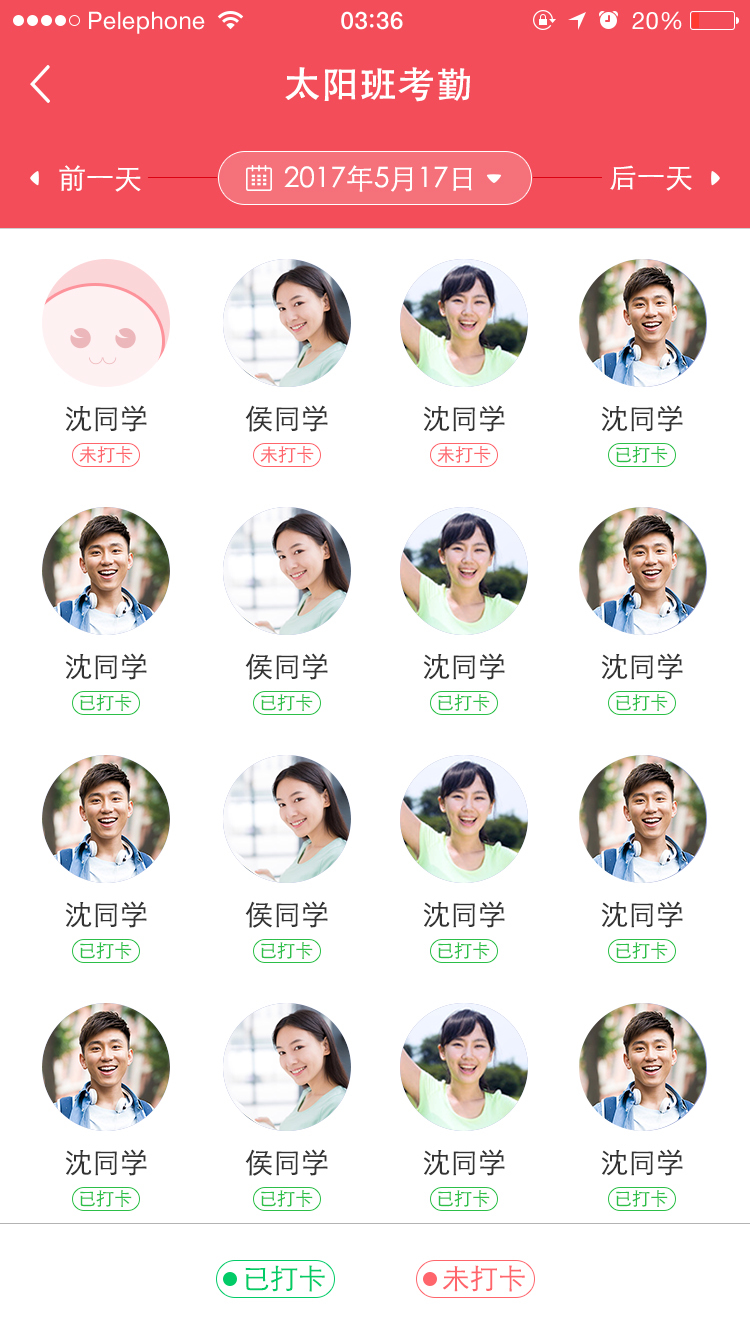Open 沈同学 with the pink placeholder avatar

(x=106, y=323)
